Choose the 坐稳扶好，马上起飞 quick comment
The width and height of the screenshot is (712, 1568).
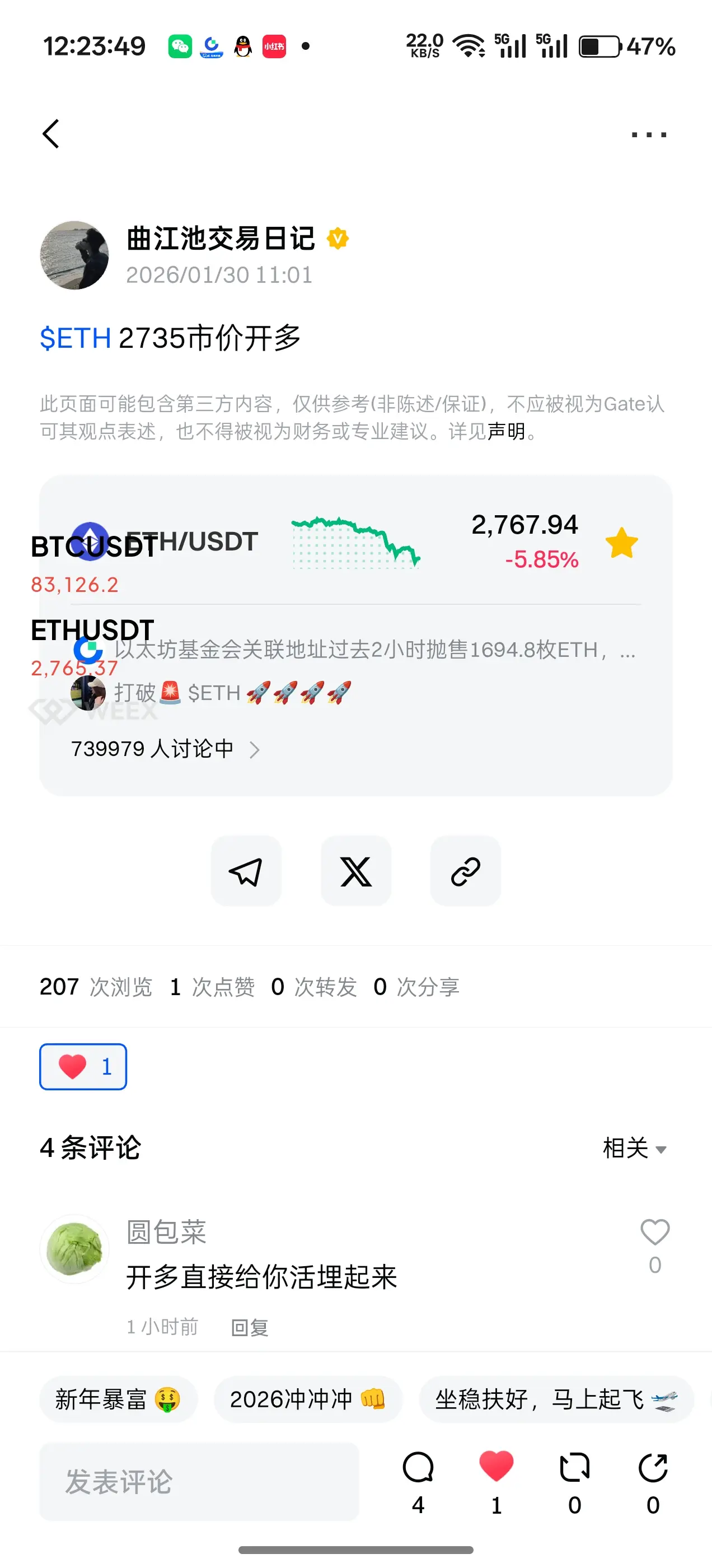click(556, 1399)
